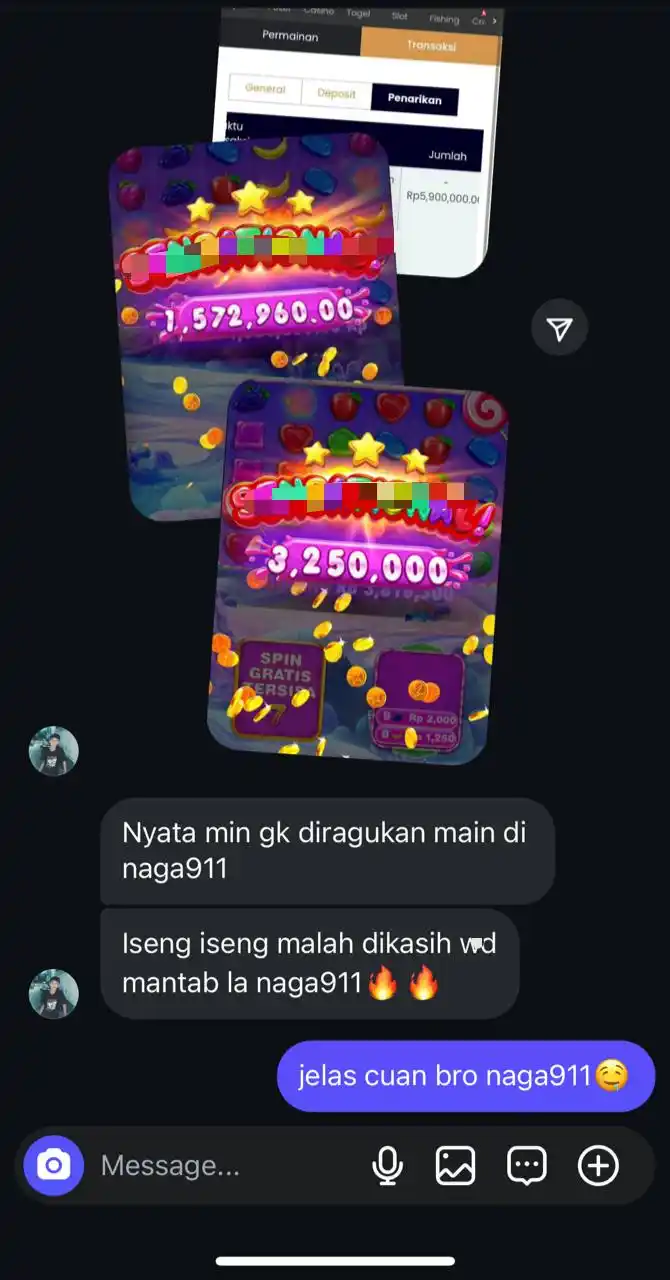Forward the shared images with the arrow icon
670x1280 pixels.
point(559,328)
